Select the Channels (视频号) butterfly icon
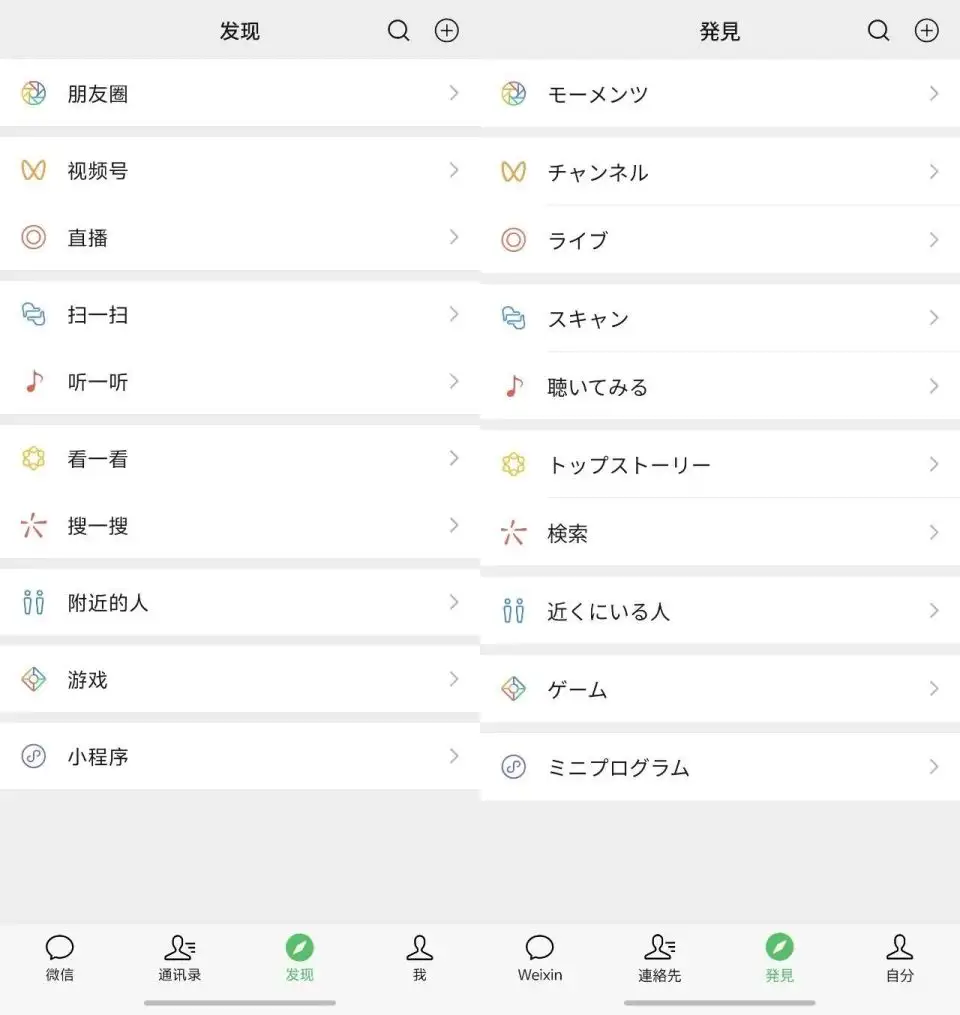960x1015 pixels. click(33, 171)
